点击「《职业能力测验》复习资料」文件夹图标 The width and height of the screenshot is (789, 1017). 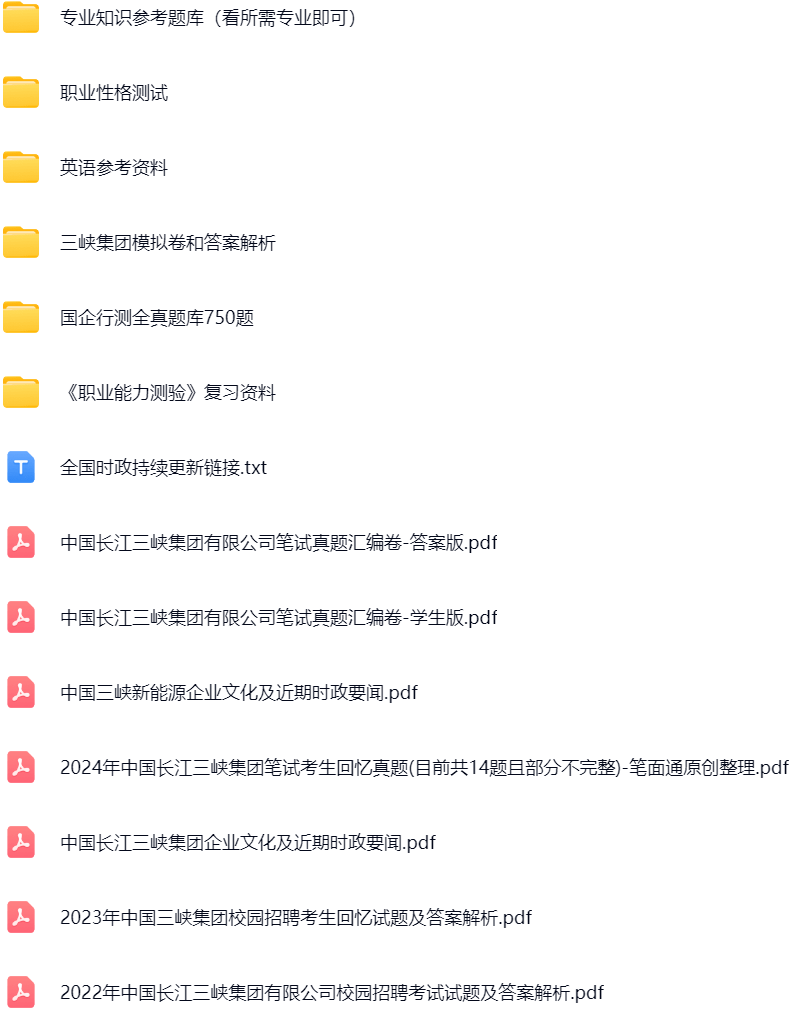tap(20, 393)
